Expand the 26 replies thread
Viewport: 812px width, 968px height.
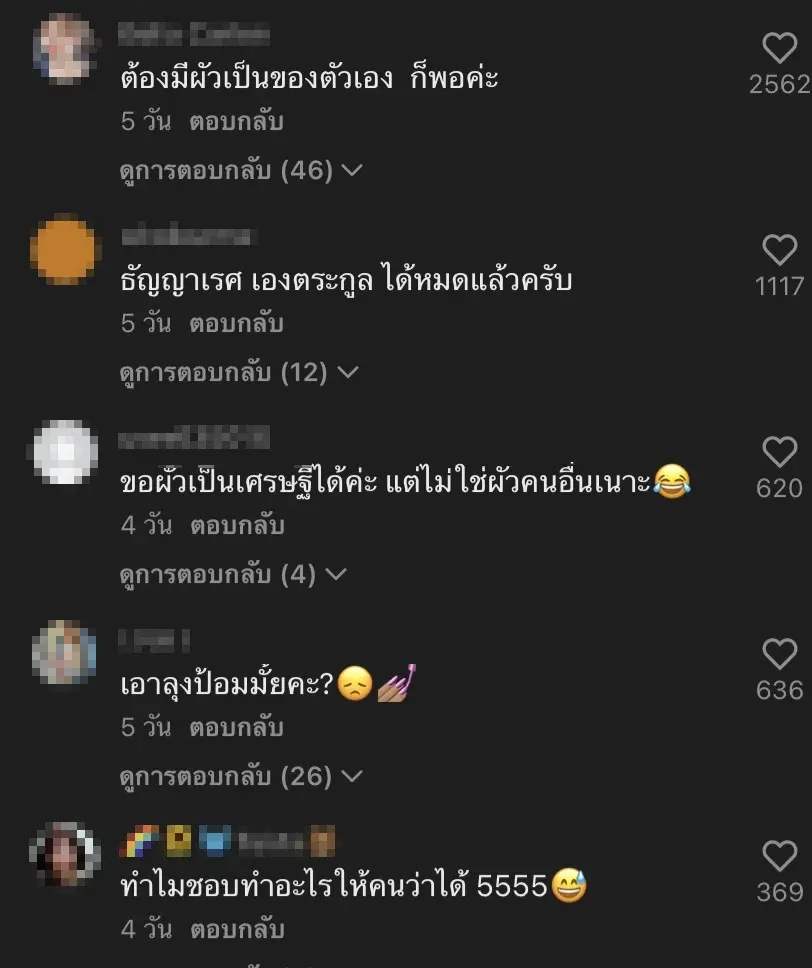pyautogui.click(x=240, y=777)
